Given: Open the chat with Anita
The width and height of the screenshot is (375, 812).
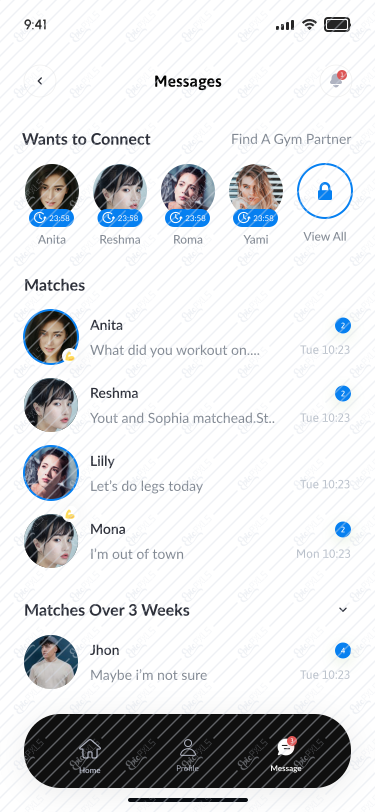Looking at the screenshot, I should coord(188,337).
